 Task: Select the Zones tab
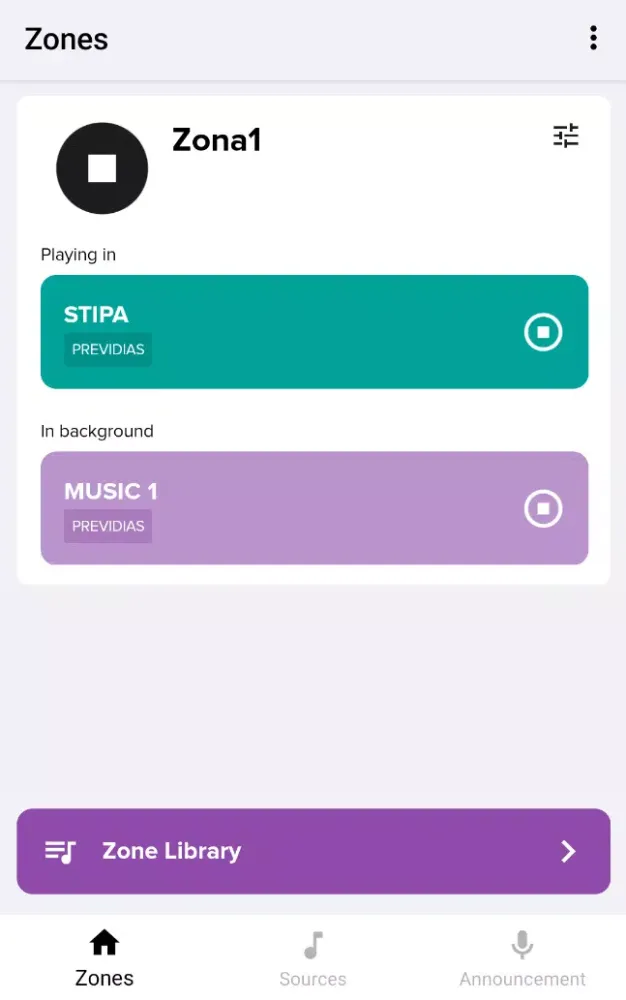pos(104,958)
